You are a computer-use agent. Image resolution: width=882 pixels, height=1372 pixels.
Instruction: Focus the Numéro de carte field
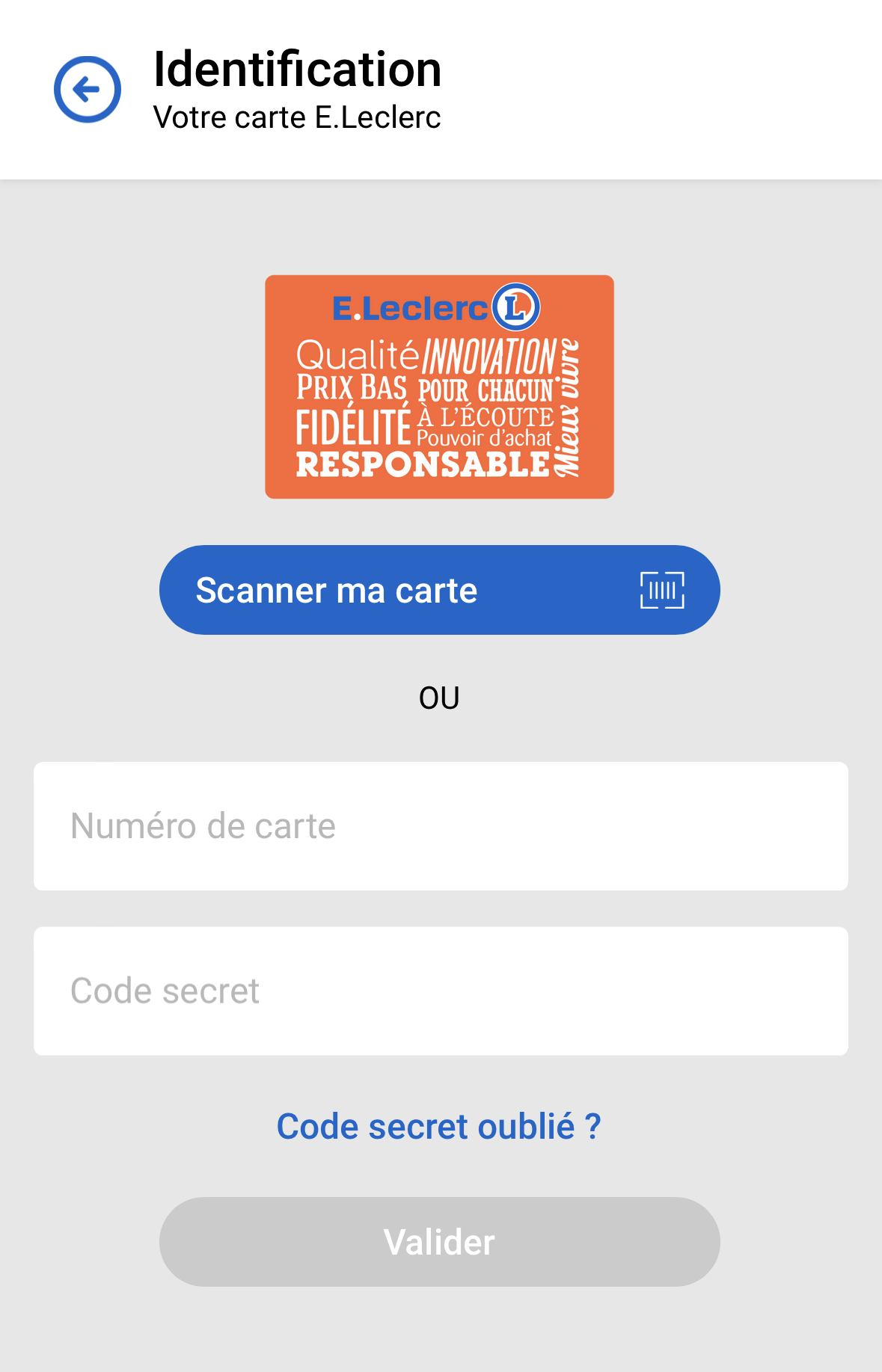pos(441,826)
